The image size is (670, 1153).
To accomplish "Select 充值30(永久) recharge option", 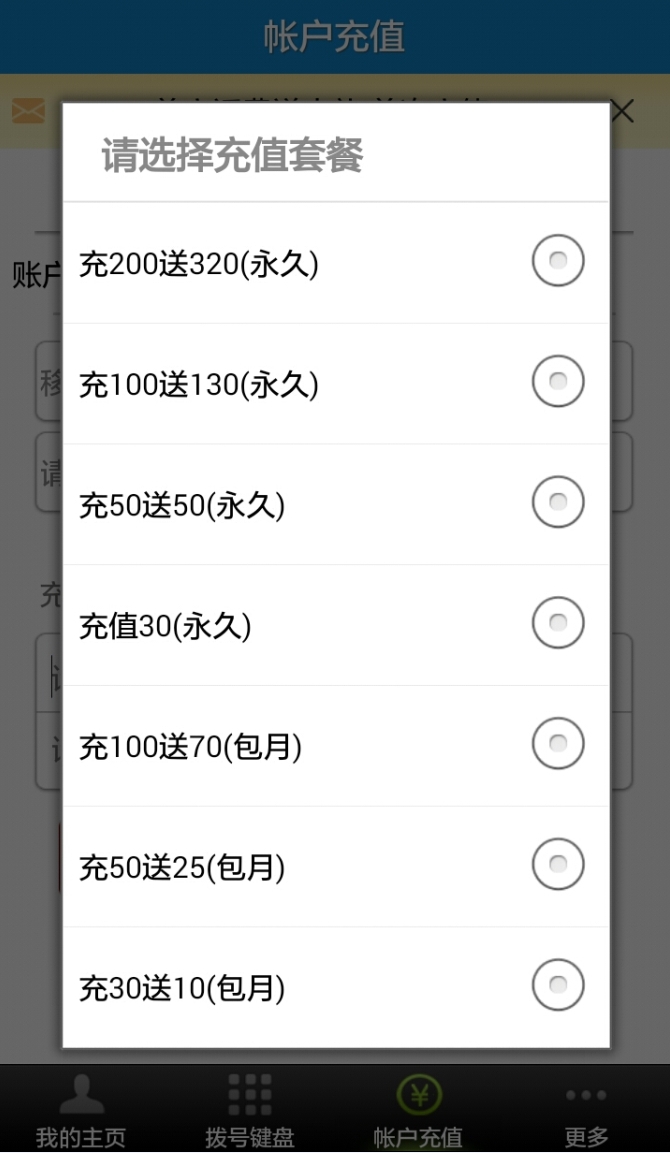I will (557, 623).
